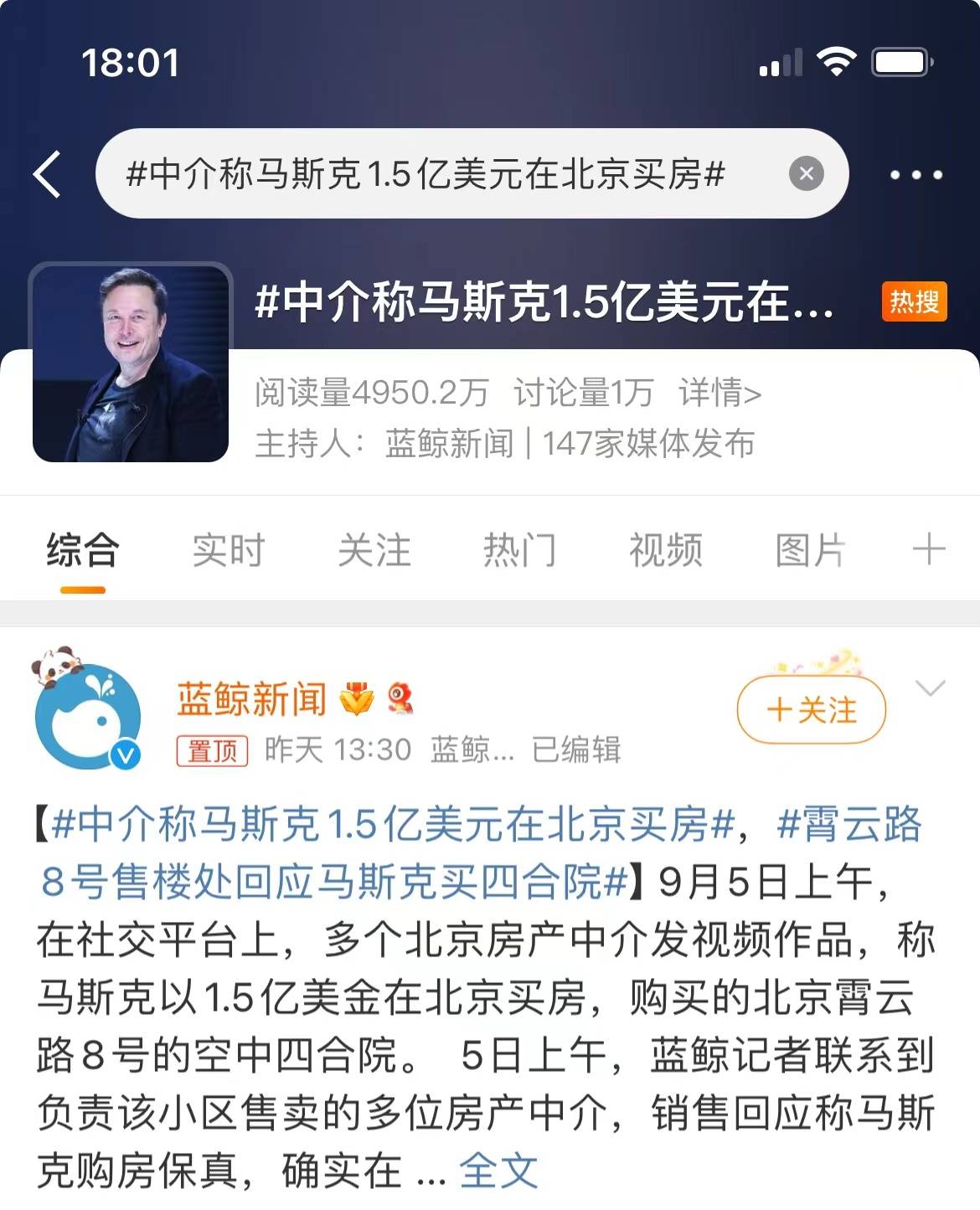Switch to the 图片 tab
Viewport: 980px width, 1210px height.
[810, 551]
